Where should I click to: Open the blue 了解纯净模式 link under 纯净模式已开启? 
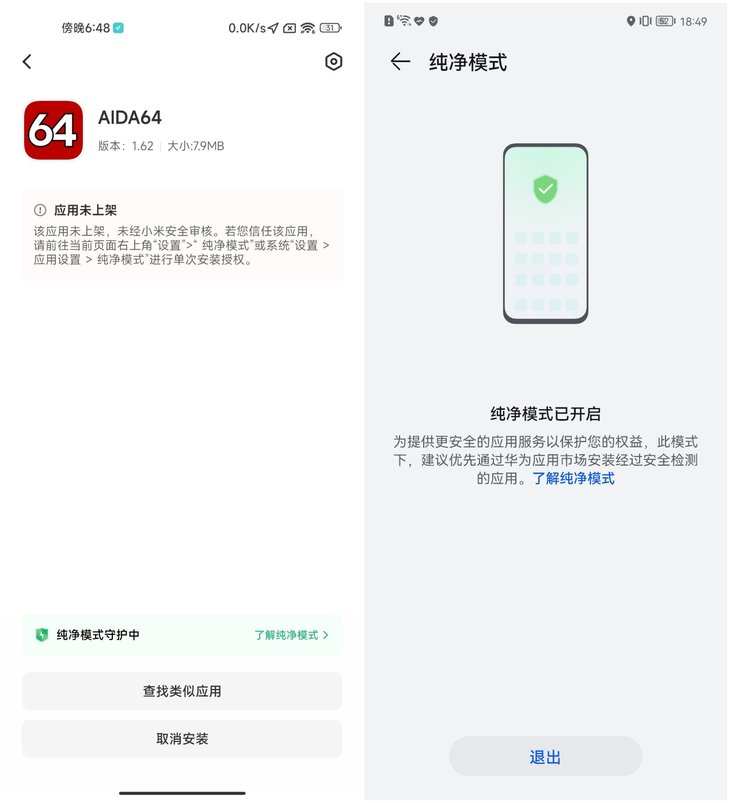(x=573, y=479)
